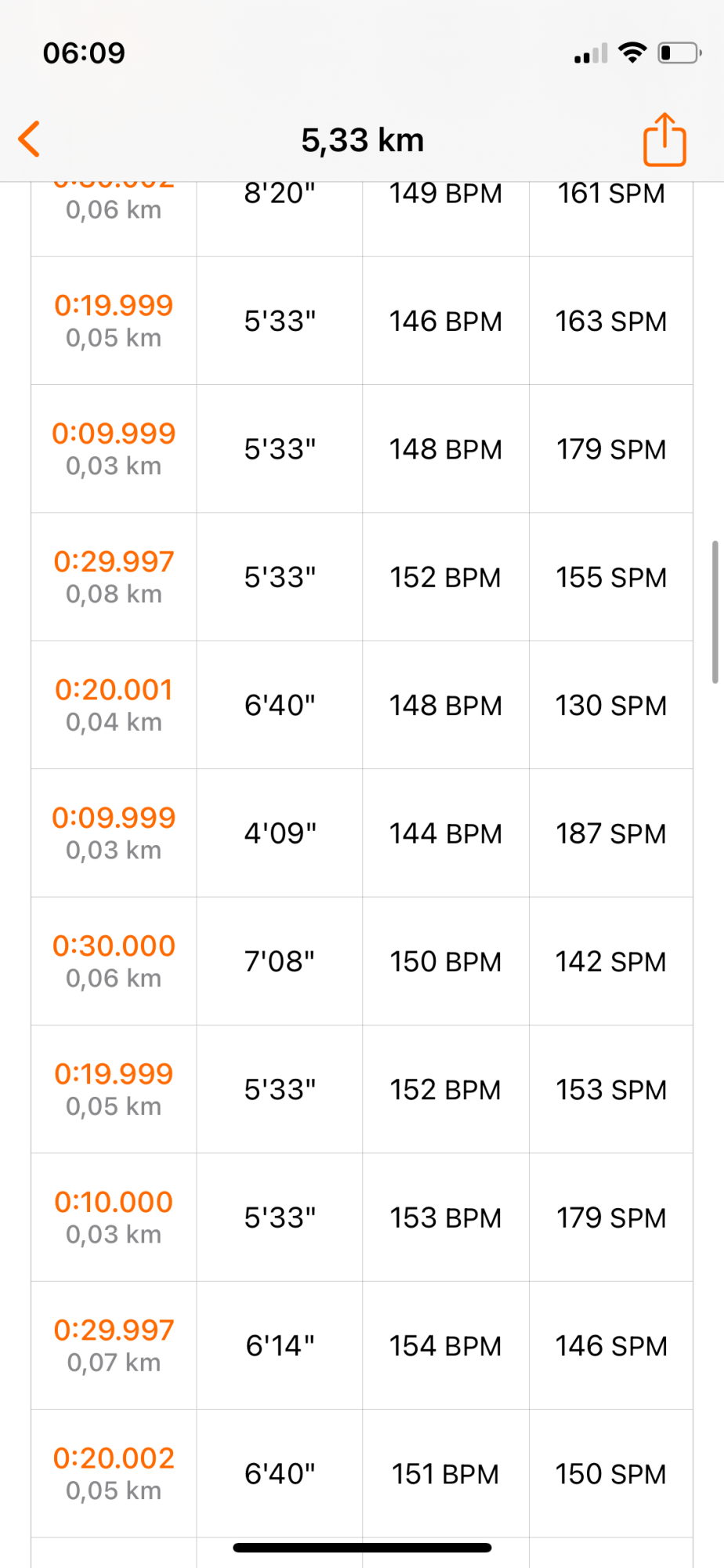This screenshot has width=724, height=1568.
Task: Go back using the orange arrow
Action: pyautogui.click(x=30, y=140)
